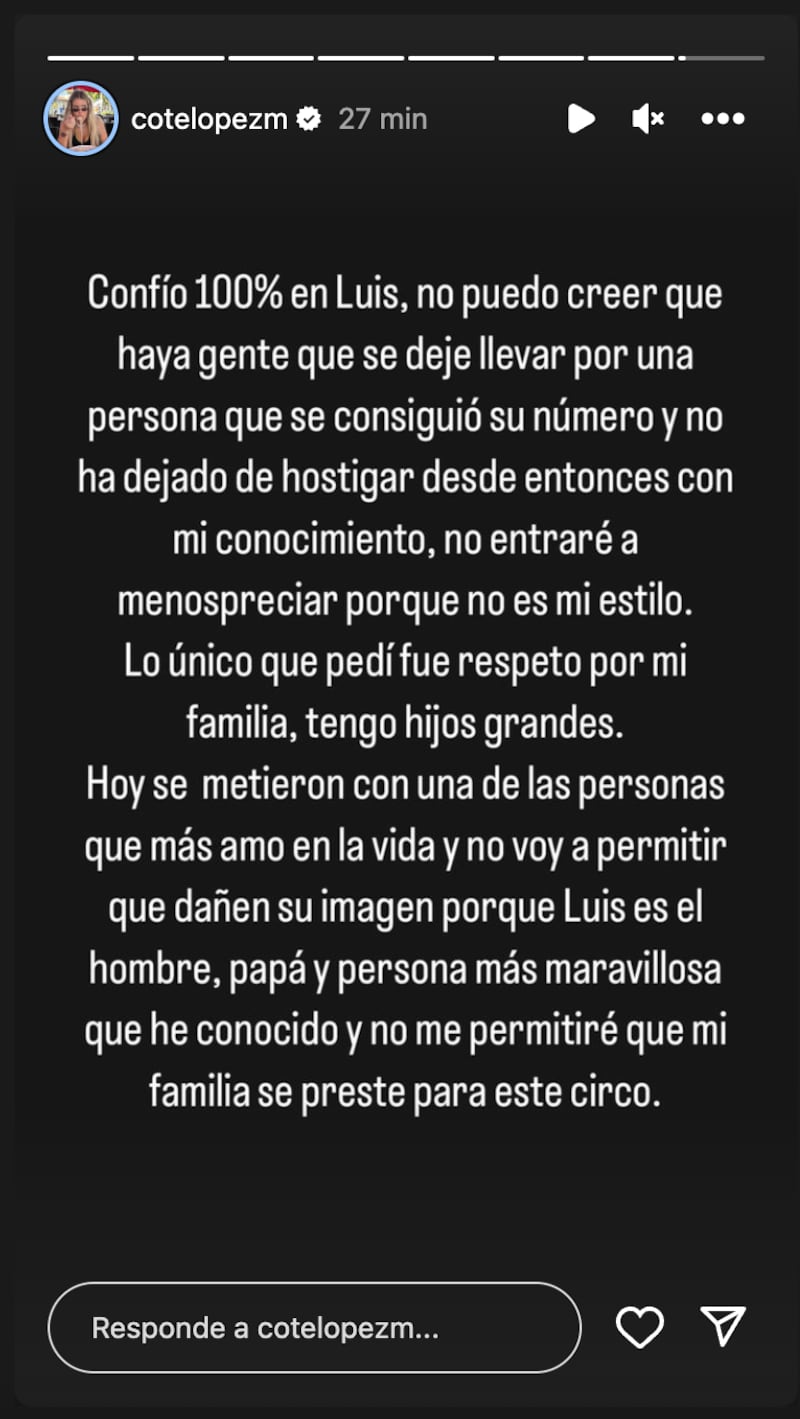800x1419 pixels.
Task: Open cotelopezm's profile picture
Action: [81, 119]
